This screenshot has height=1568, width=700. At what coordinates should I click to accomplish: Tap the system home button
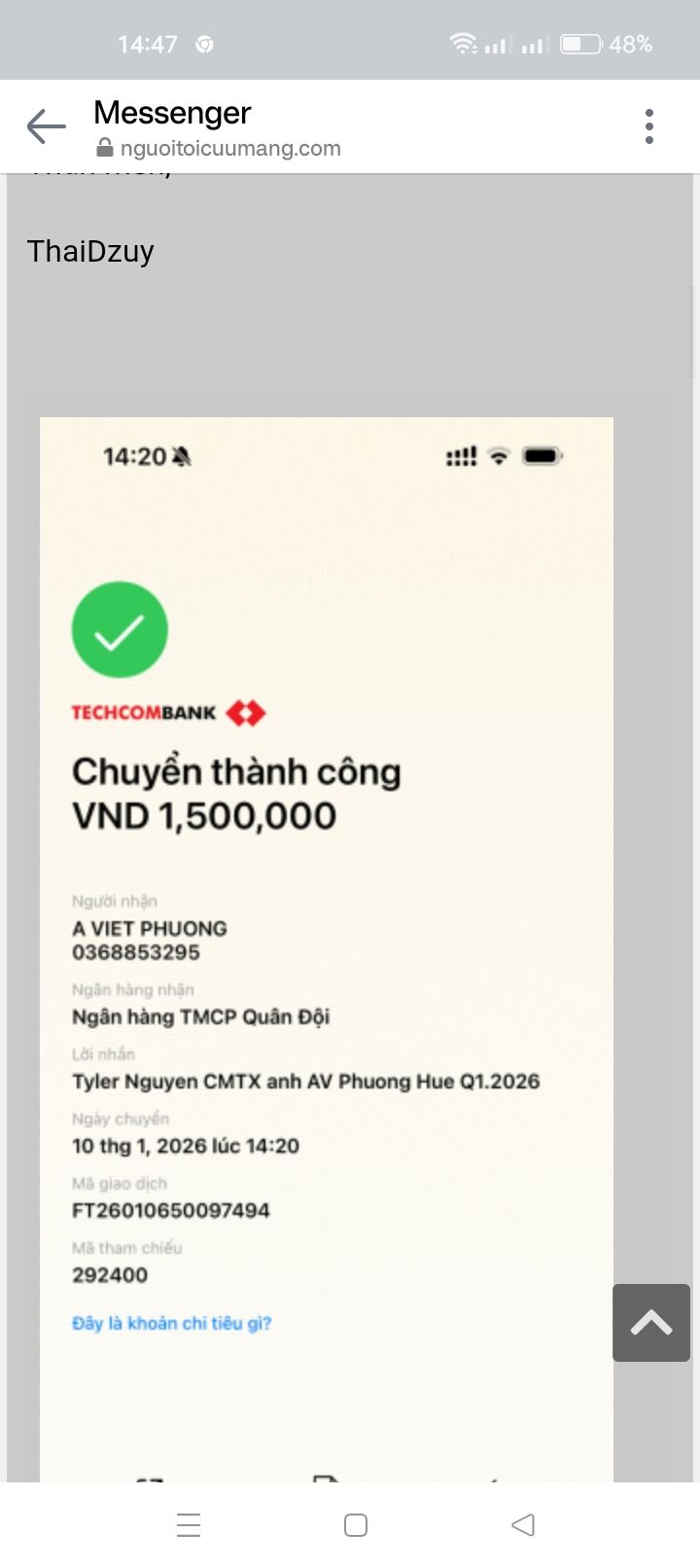pyautogui.click(x=356, y=1524)
